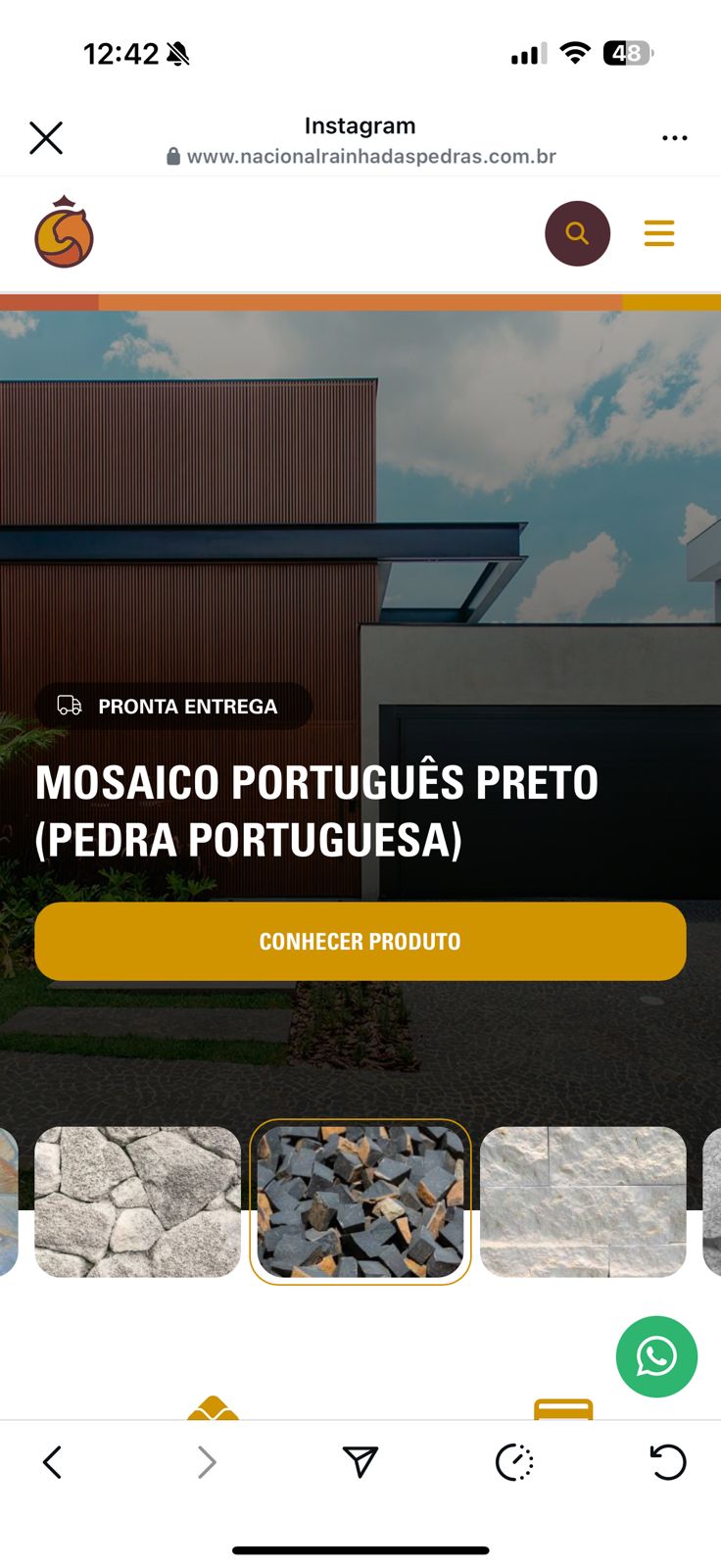Tap the Conhecer Produto button

click(360, 941)
